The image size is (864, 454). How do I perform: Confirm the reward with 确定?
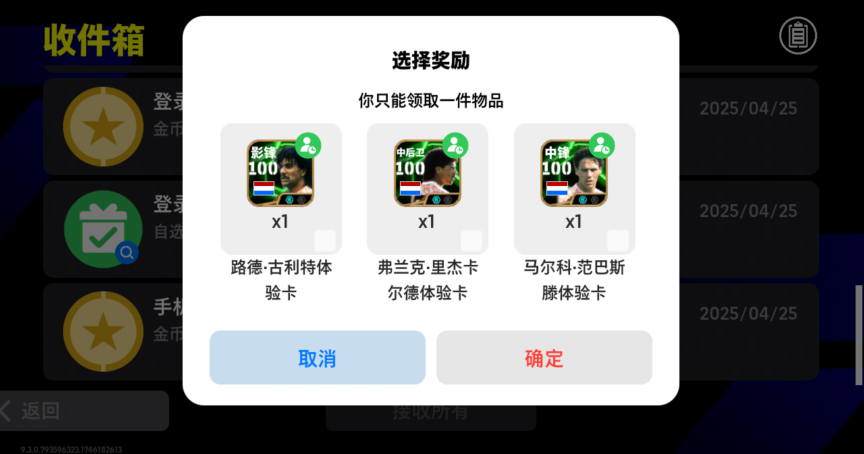click(544, 358)
